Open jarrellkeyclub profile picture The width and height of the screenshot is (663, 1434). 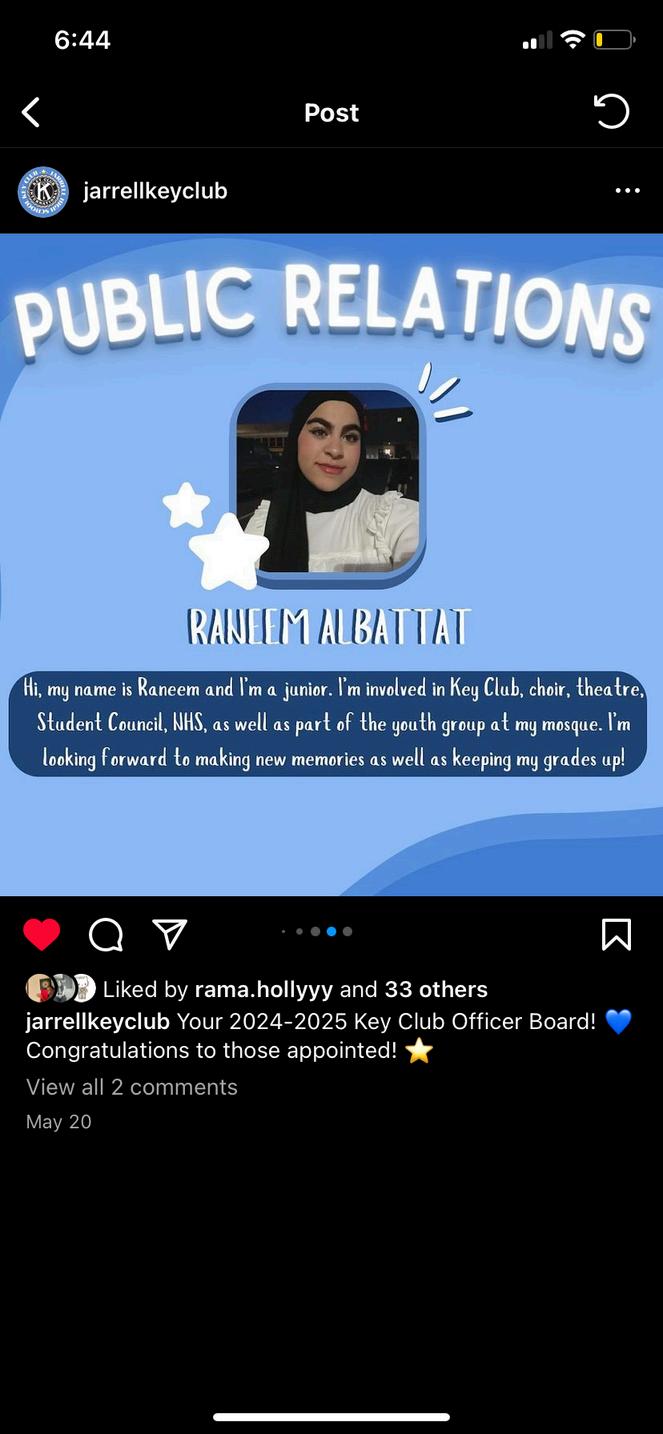pos(43,191)
